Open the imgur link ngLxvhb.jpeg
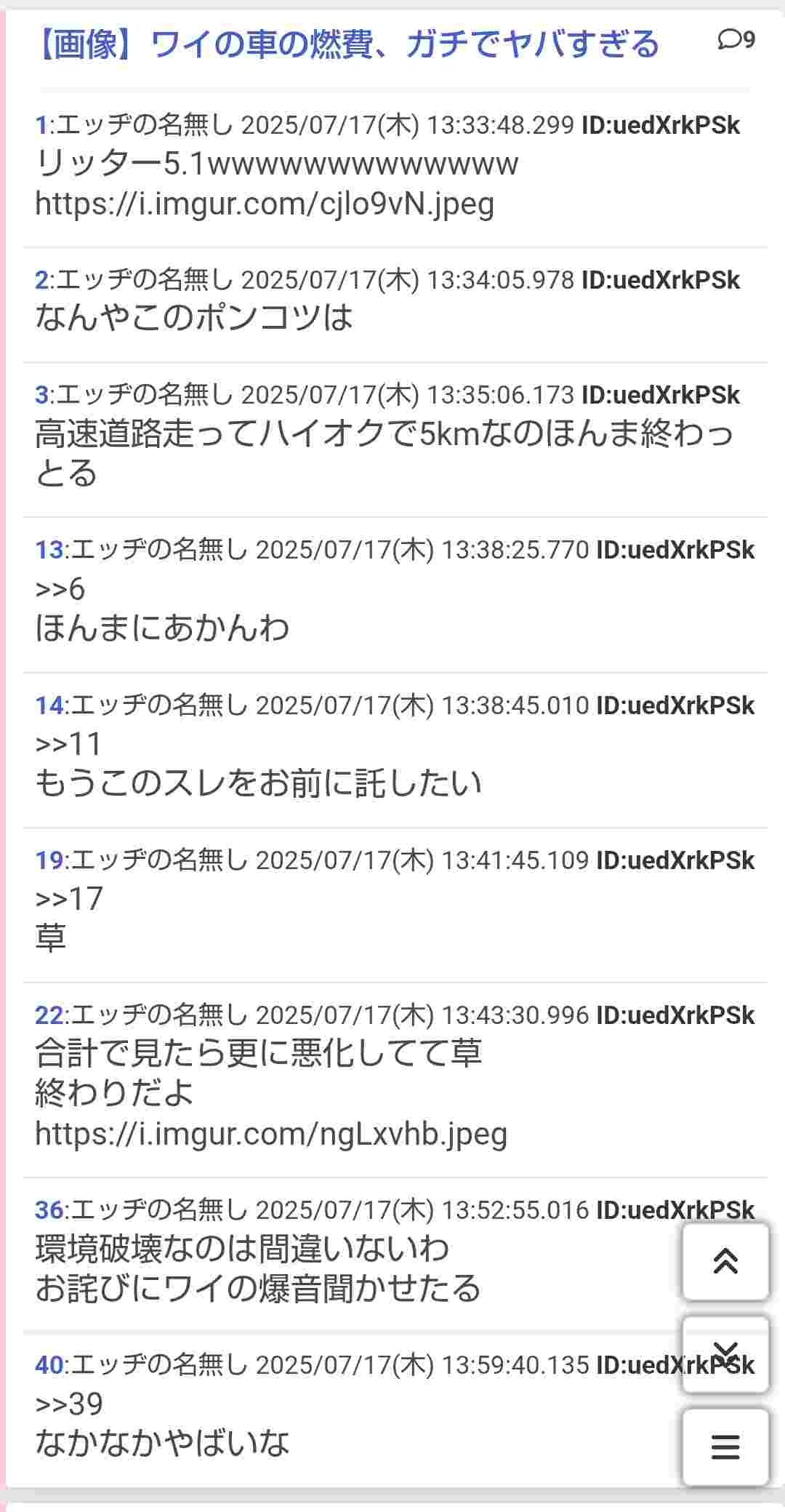Screen dimensions: 785x1512 pos(271,1134)
